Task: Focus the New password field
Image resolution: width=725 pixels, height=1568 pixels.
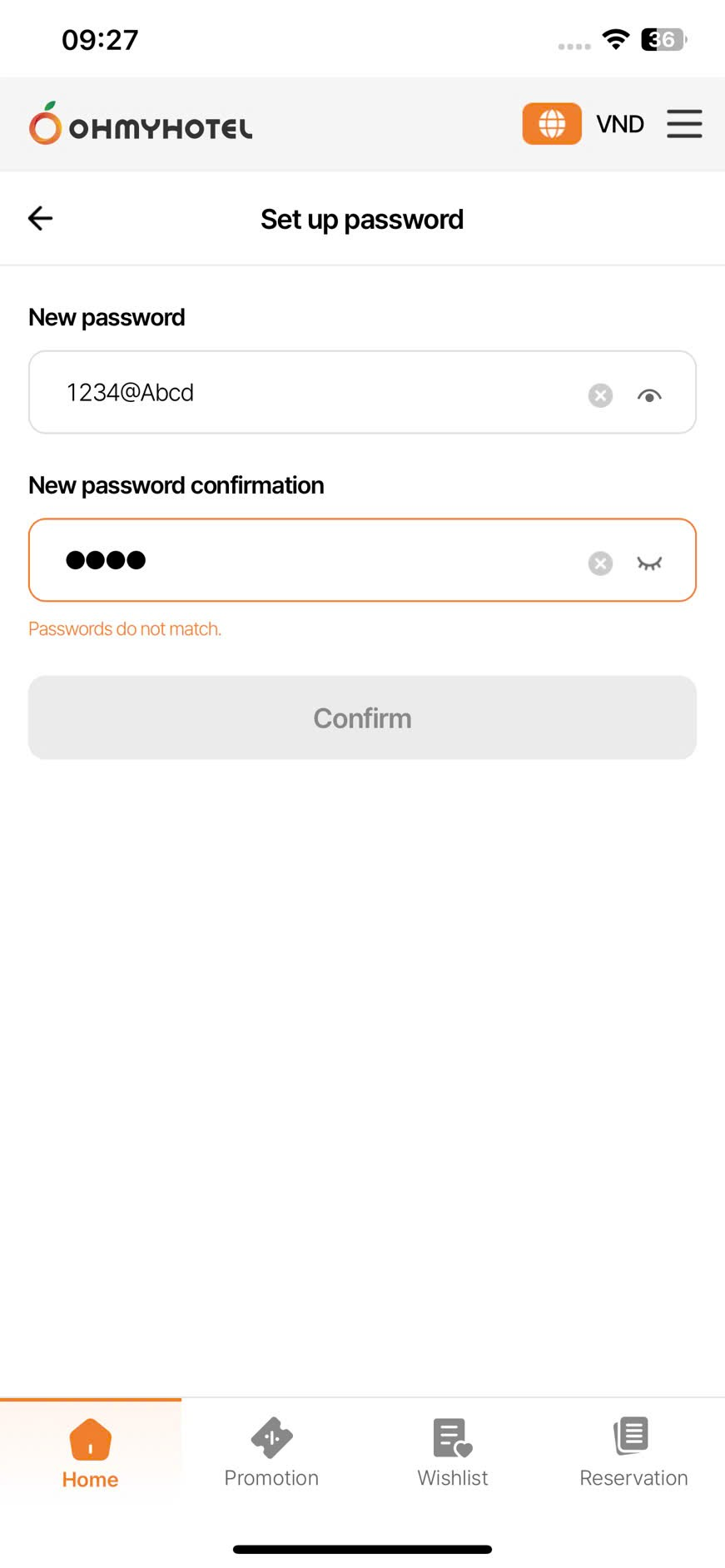Action: coord(316,393)
